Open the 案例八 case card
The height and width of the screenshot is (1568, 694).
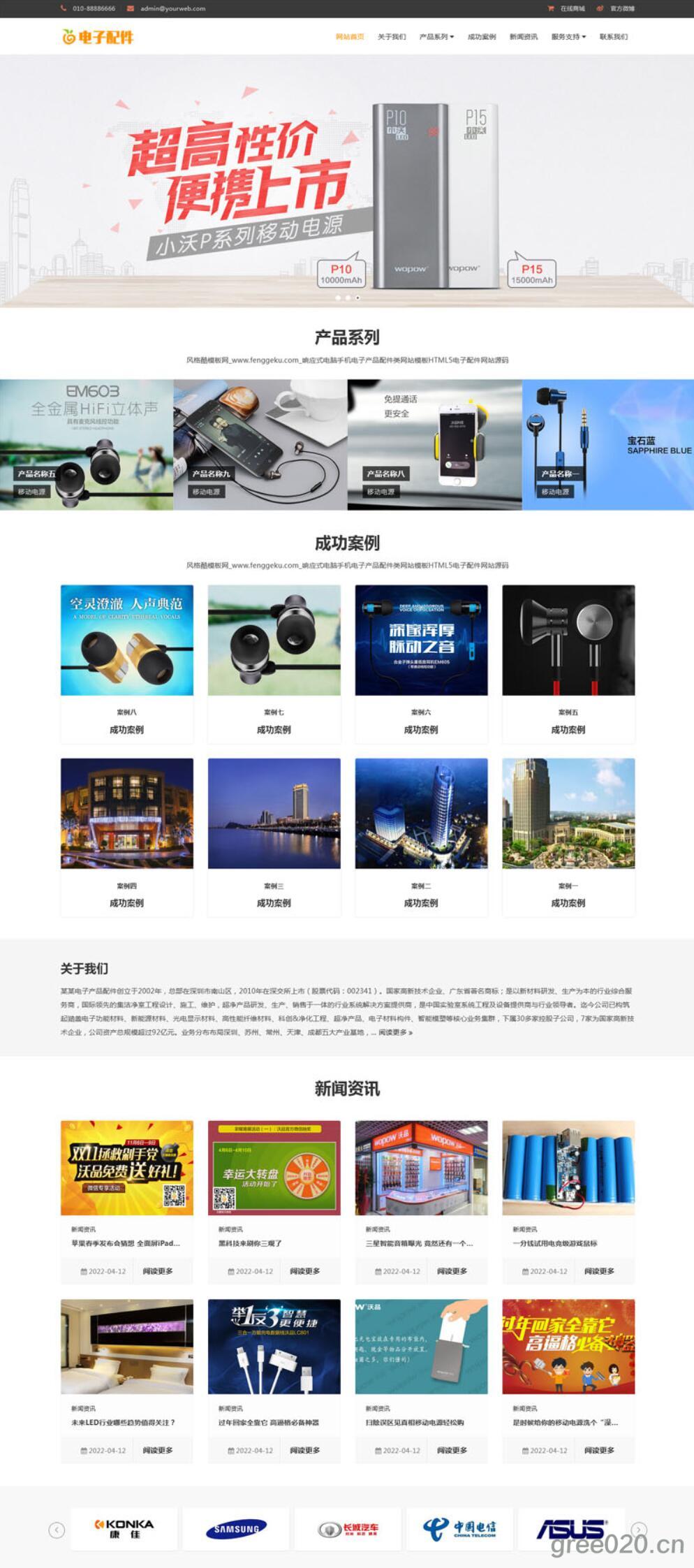pyautogui.click(x=126, y=664)
